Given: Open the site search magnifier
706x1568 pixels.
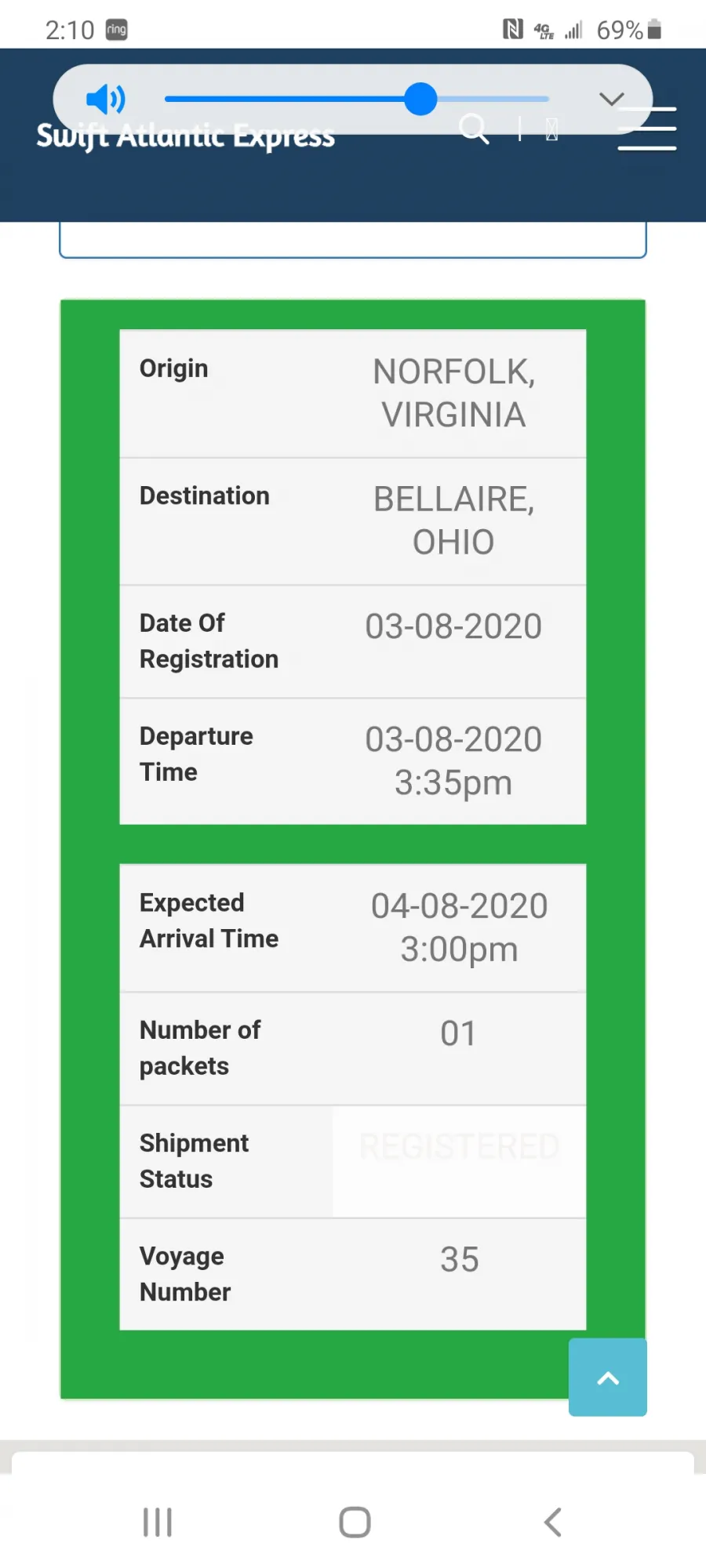Looking at the screenshot, I should pyautogui.click(x=474, y=129).
